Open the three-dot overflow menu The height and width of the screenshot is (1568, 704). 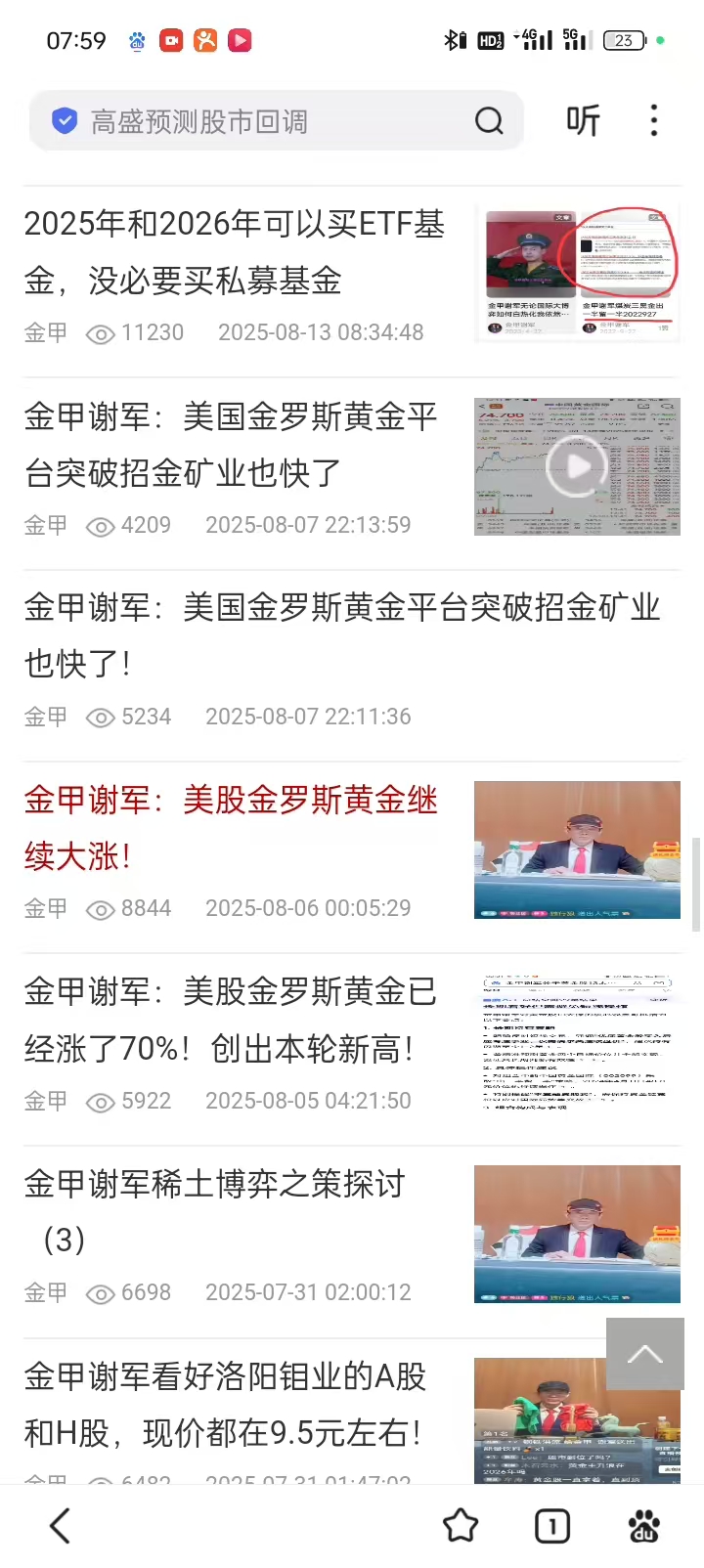coord(654,121)
